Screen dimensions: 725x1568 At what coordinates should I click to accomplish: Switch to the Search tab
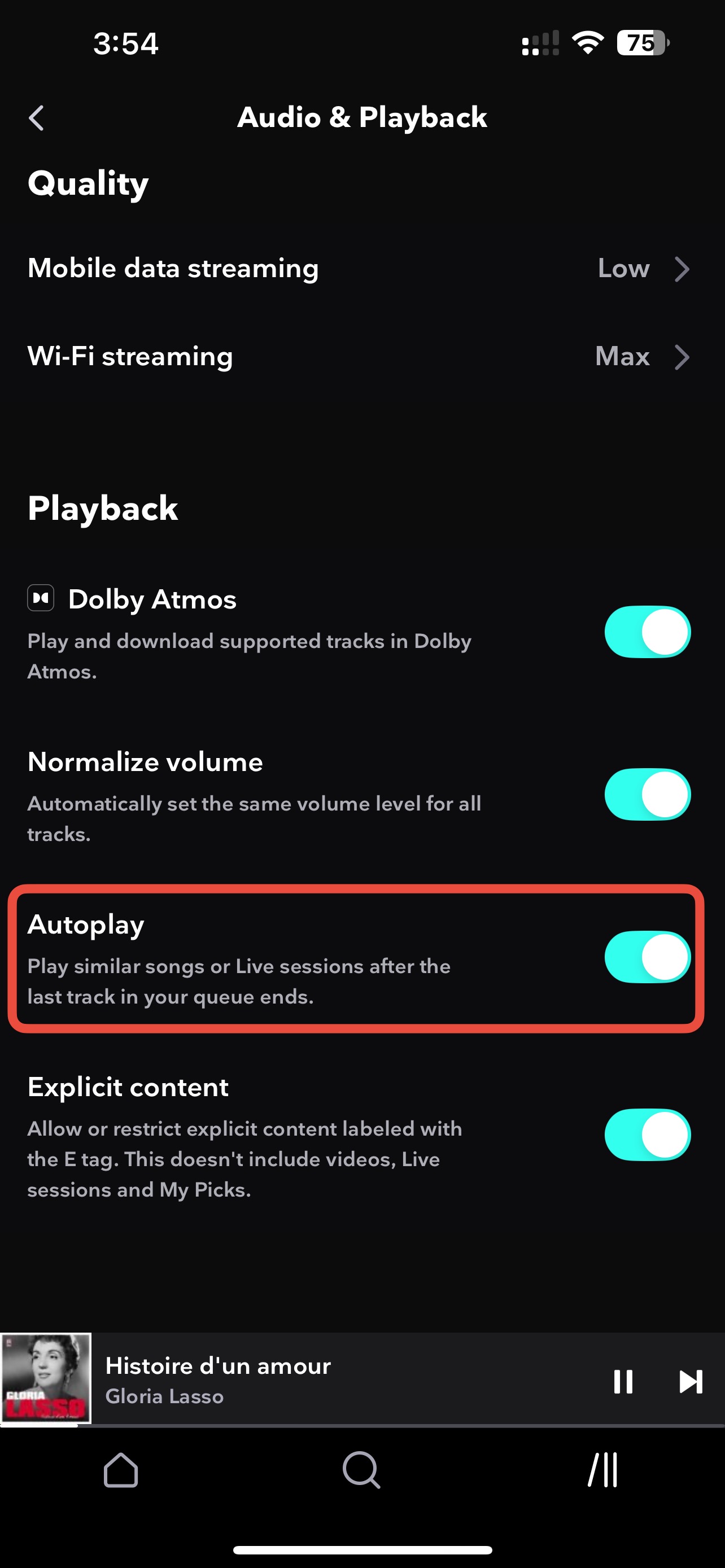tap(361, 1470)
